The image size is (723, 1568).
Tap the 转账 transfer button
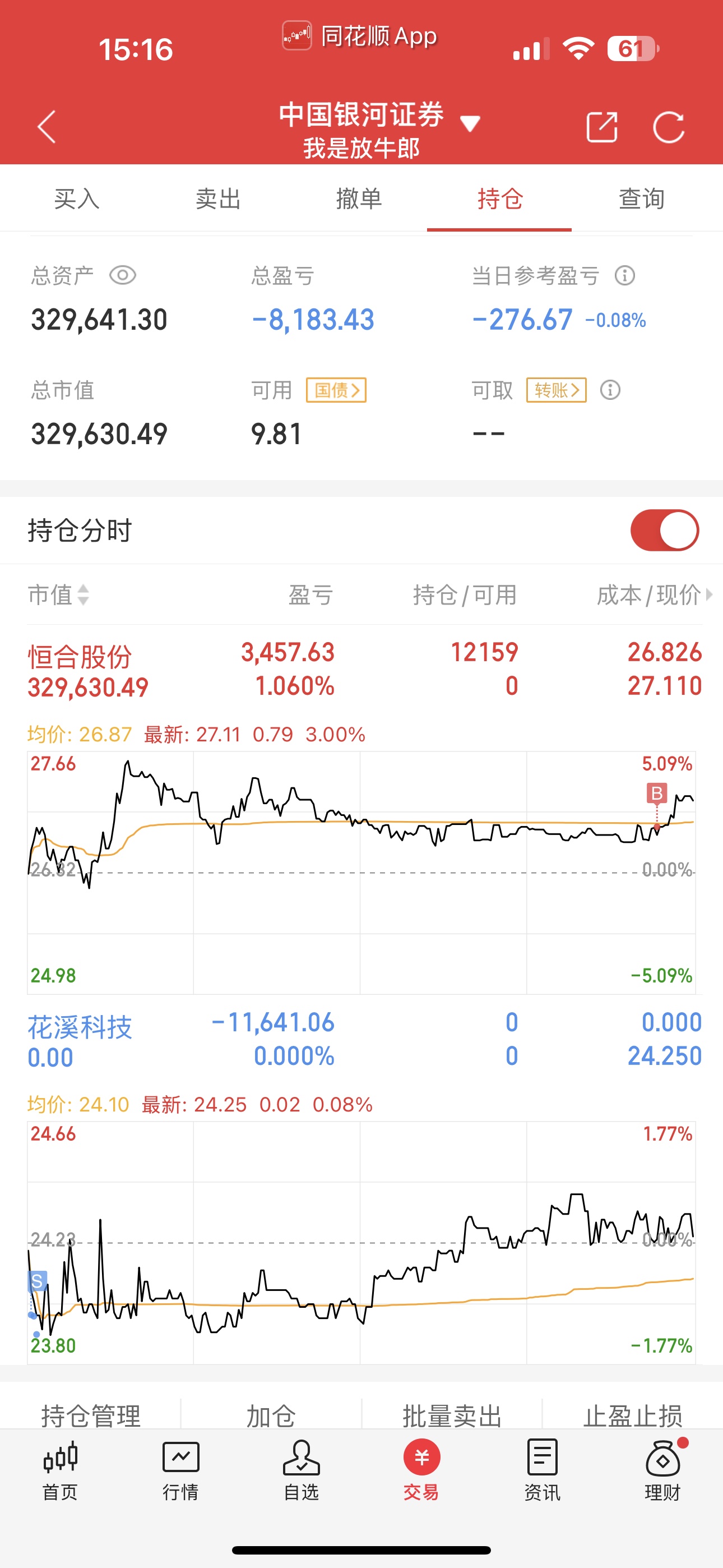pyautogui.click(x=555, y=390)
